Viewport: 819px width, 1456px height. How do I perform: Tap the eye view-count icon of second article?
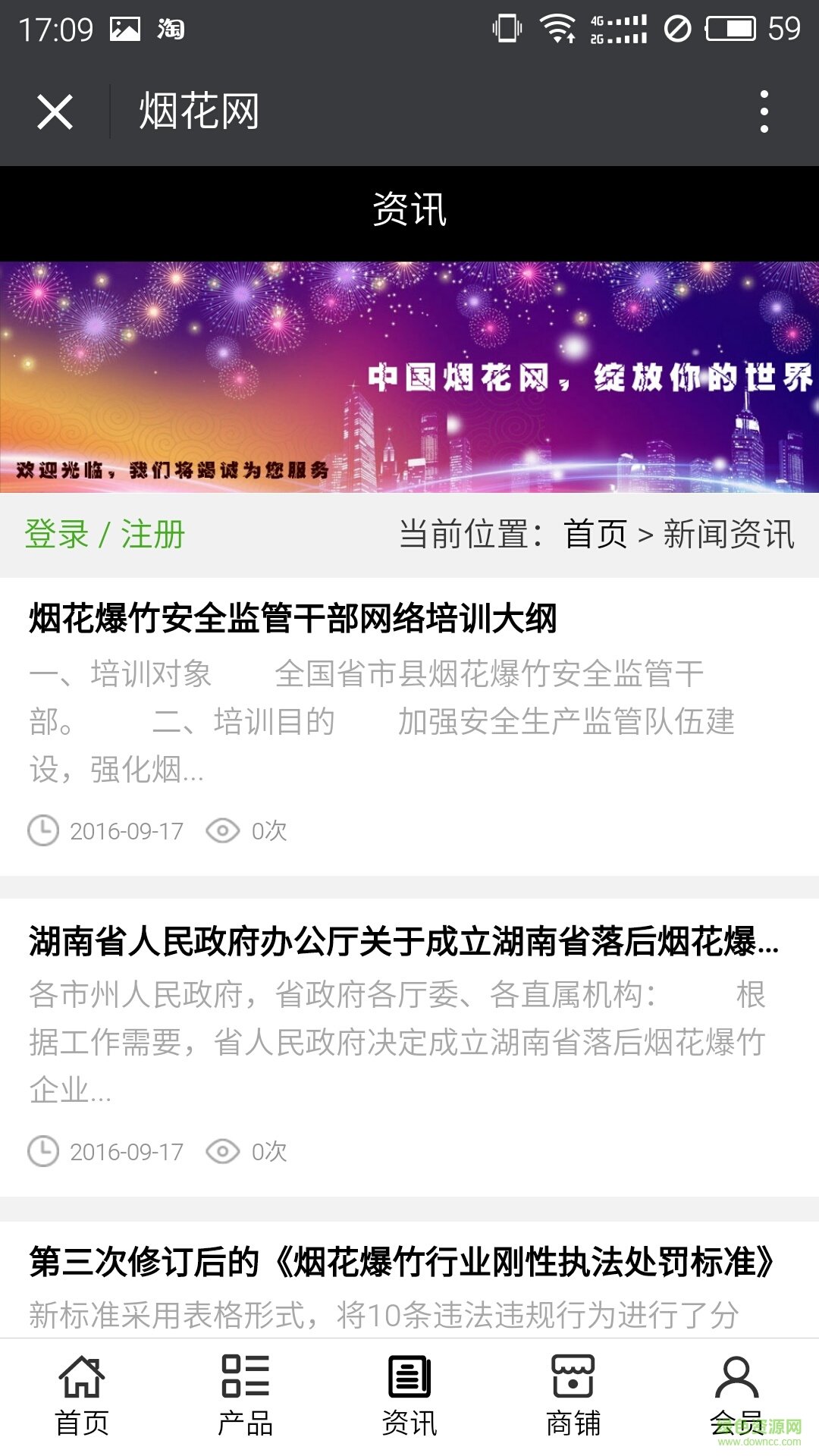click(222, 1152)
